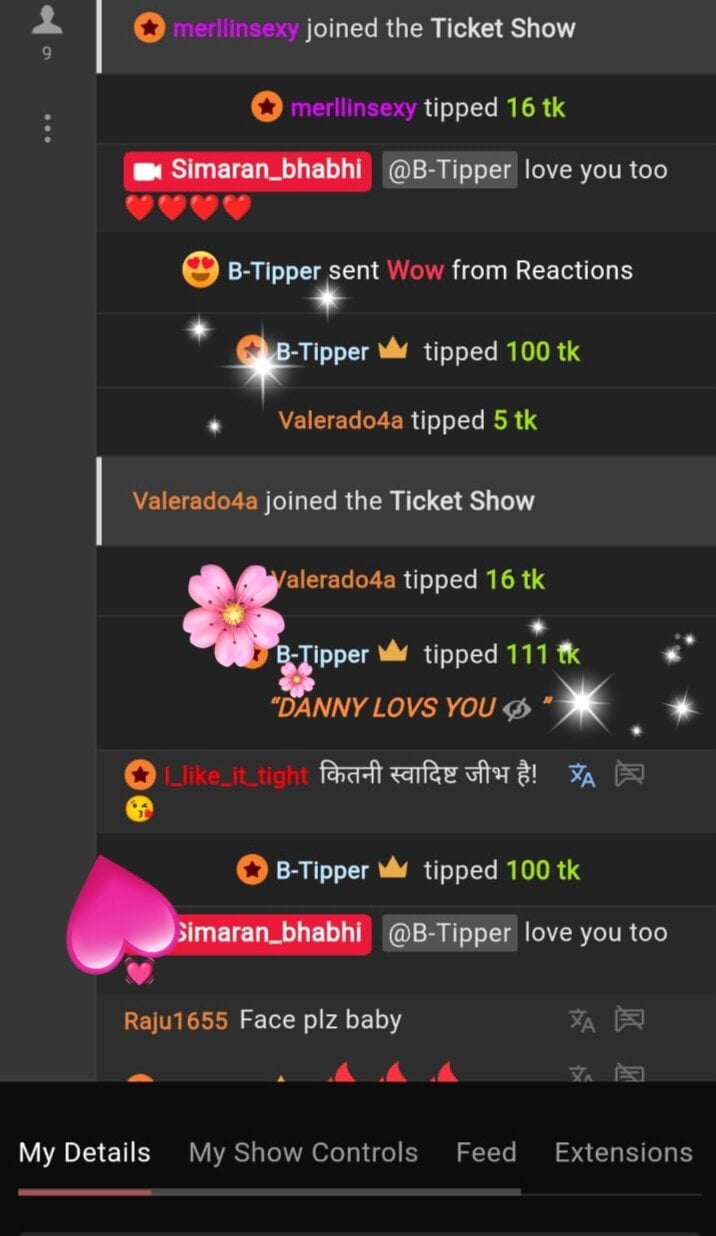The width and height of the screenshot is (716, 1236).
Task: Open the viewers list icon
Action: [x=47, y=30]
